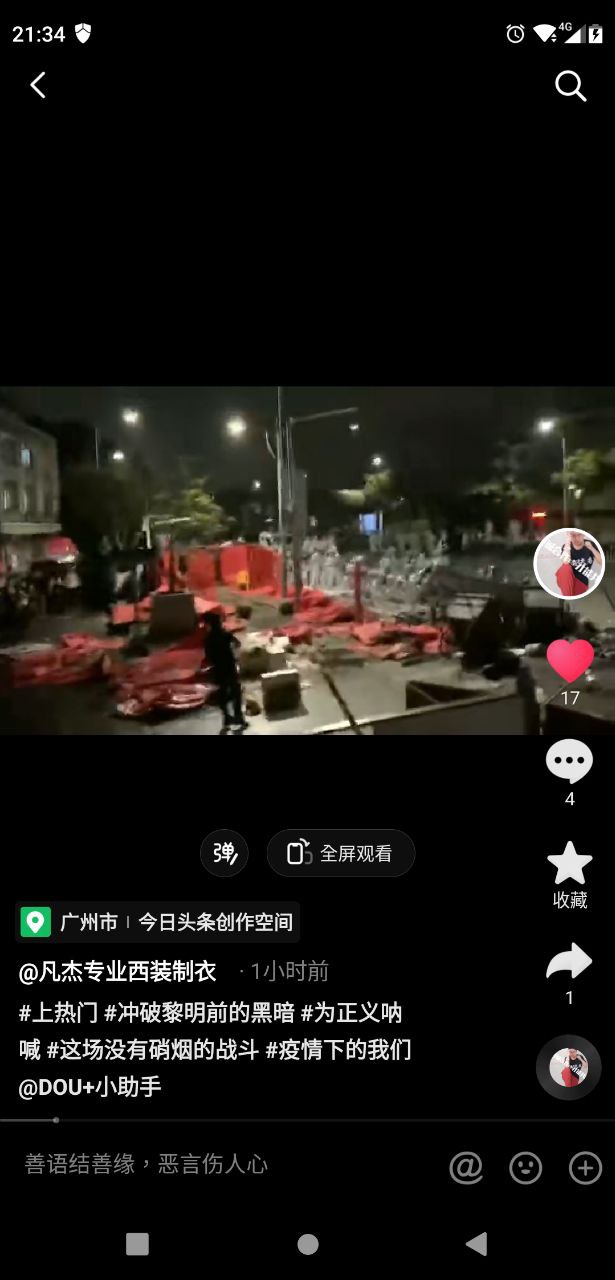Image resolution: width=615 pixels, height=1280 pixels.
Task: Open @凡杰专业西装制衣 author profile
Action: click(x=118, y=971)
